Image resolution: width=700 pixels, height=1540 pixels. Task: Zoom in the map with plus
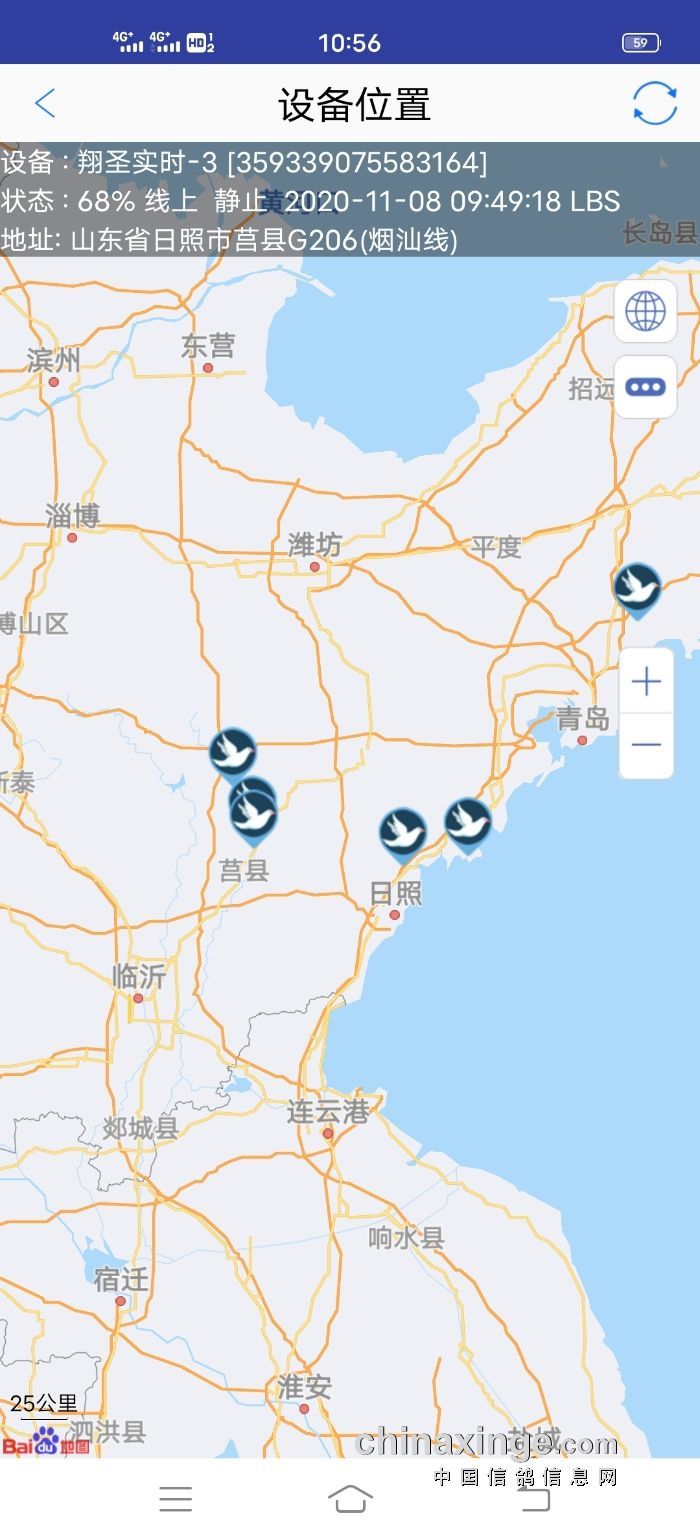tap(646, 682)
